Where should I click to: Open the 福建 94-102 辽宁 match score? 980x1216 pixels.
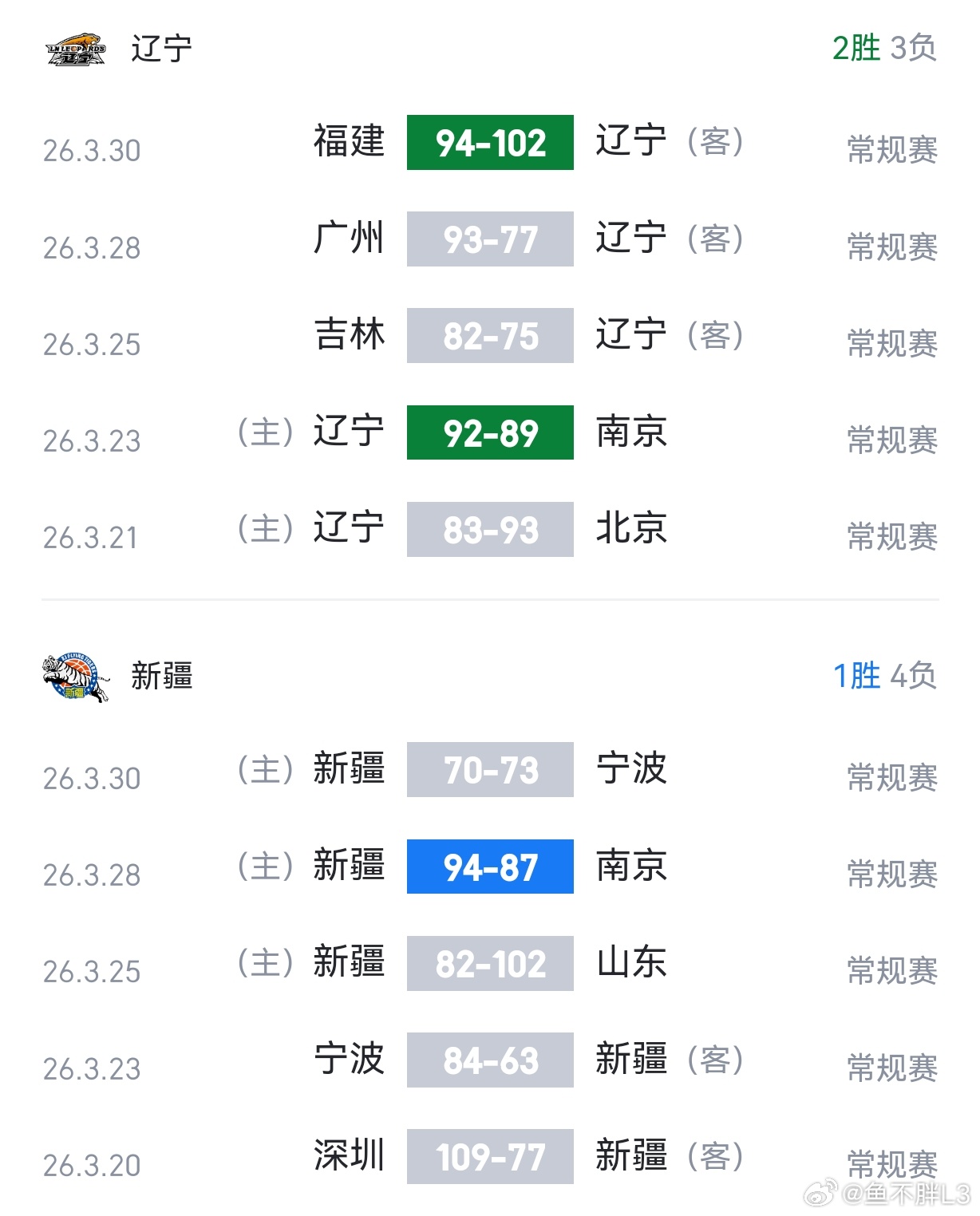[489, 143]
